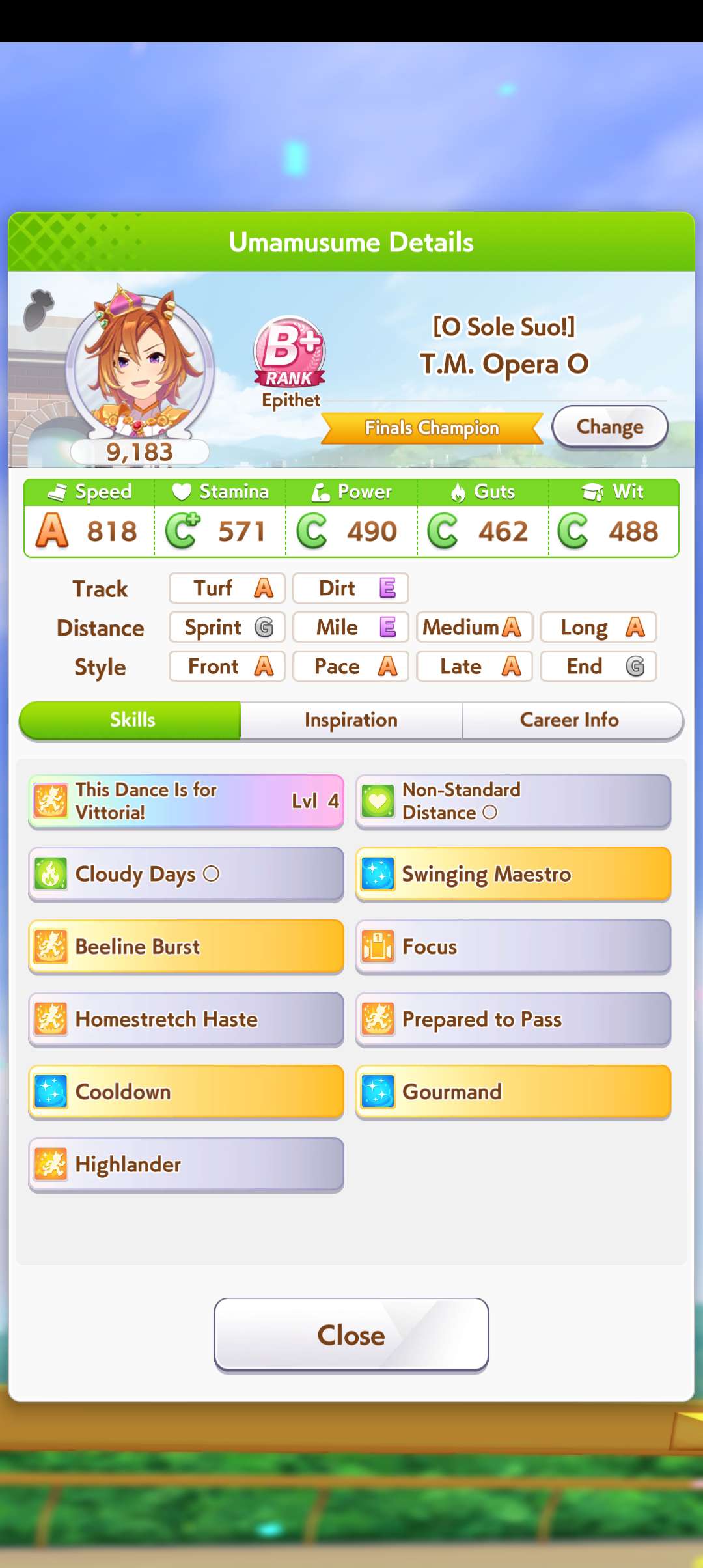This screenshot has width=703, height=1568.
Task: View the Cloudy Days skill info
Action: pyautogui.click(x=186, y=874)
